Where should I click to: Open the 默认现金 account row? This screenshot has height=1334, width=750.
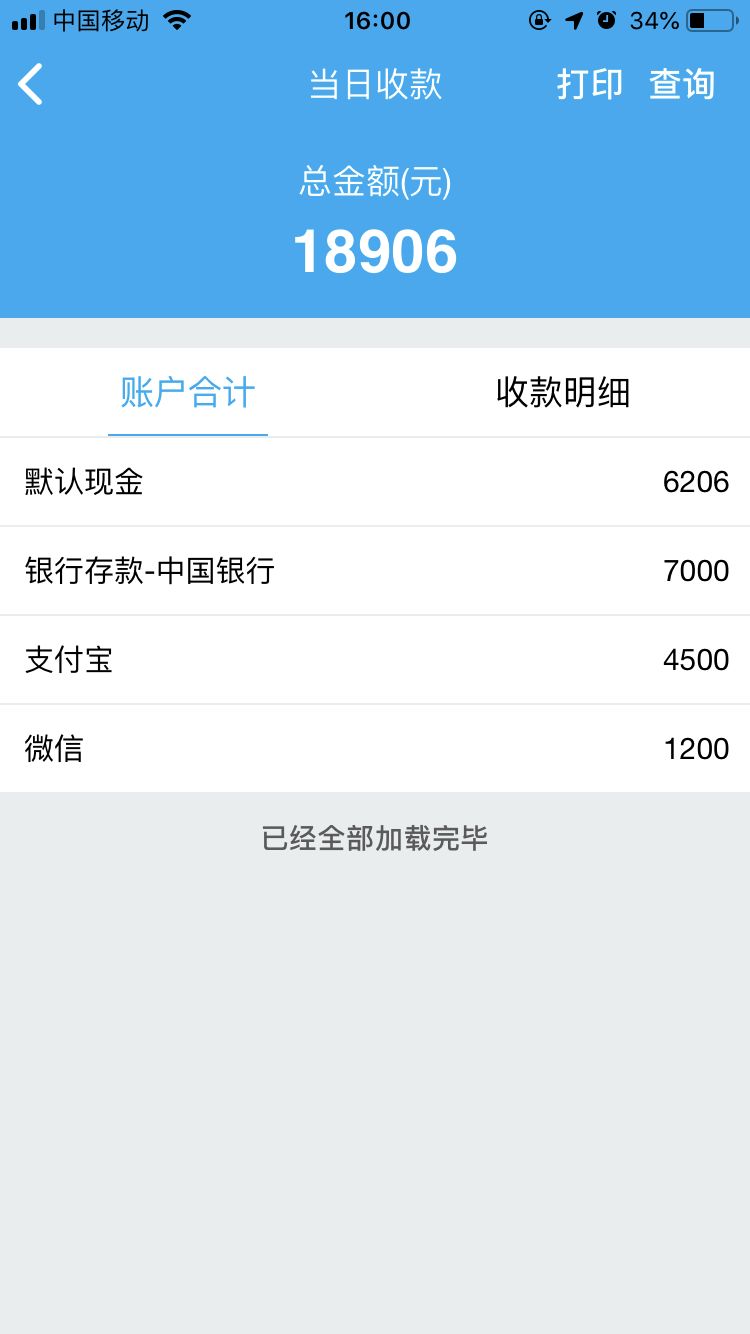coord(375,482)
